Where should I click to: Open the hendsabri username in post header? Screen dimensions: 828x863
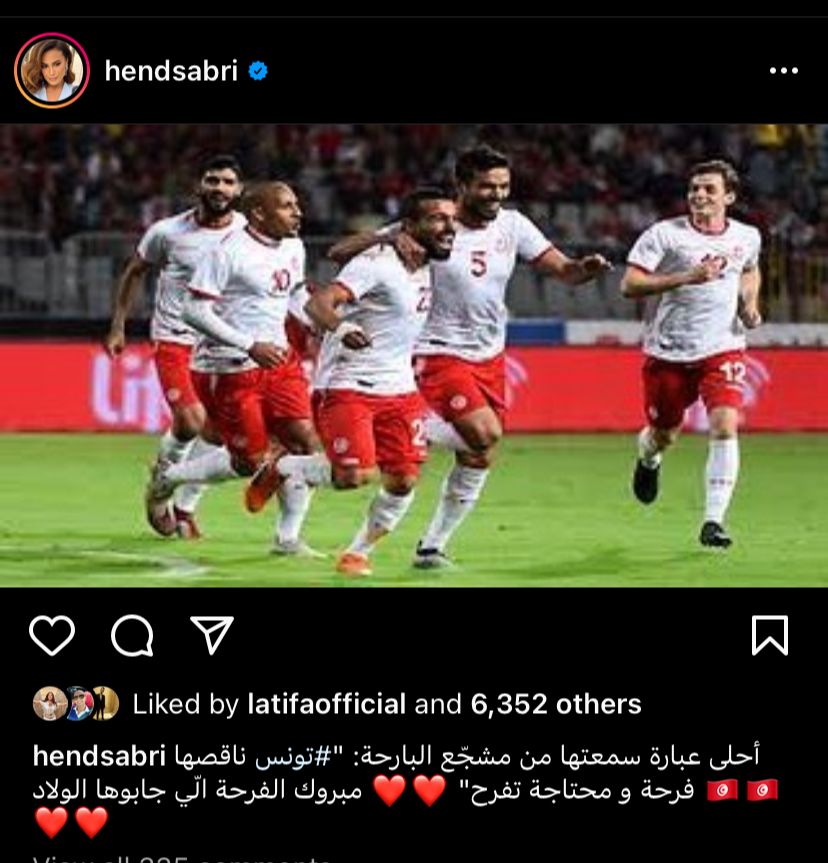tap(171, 71)
